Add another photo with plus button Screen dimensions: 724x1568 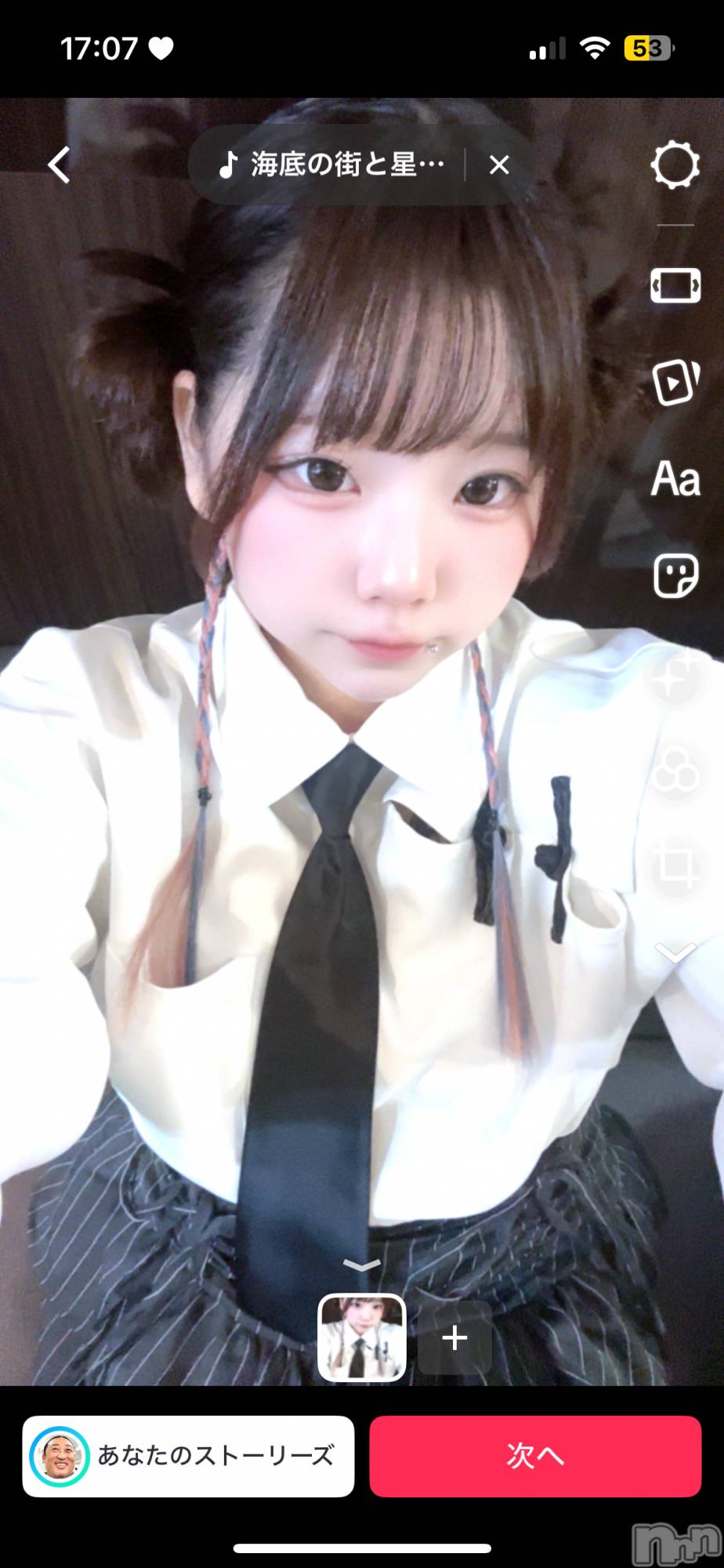454,1338
